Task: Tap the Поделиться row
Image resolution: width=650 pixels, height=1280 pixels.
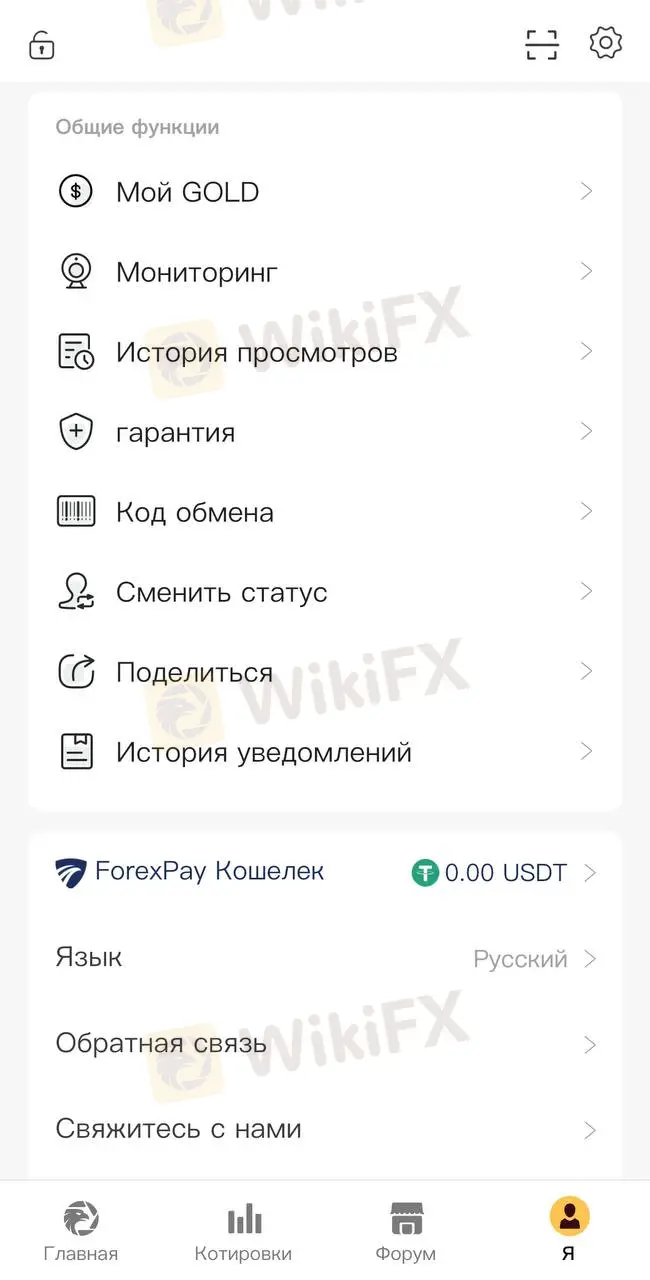Action: (324, 672)
